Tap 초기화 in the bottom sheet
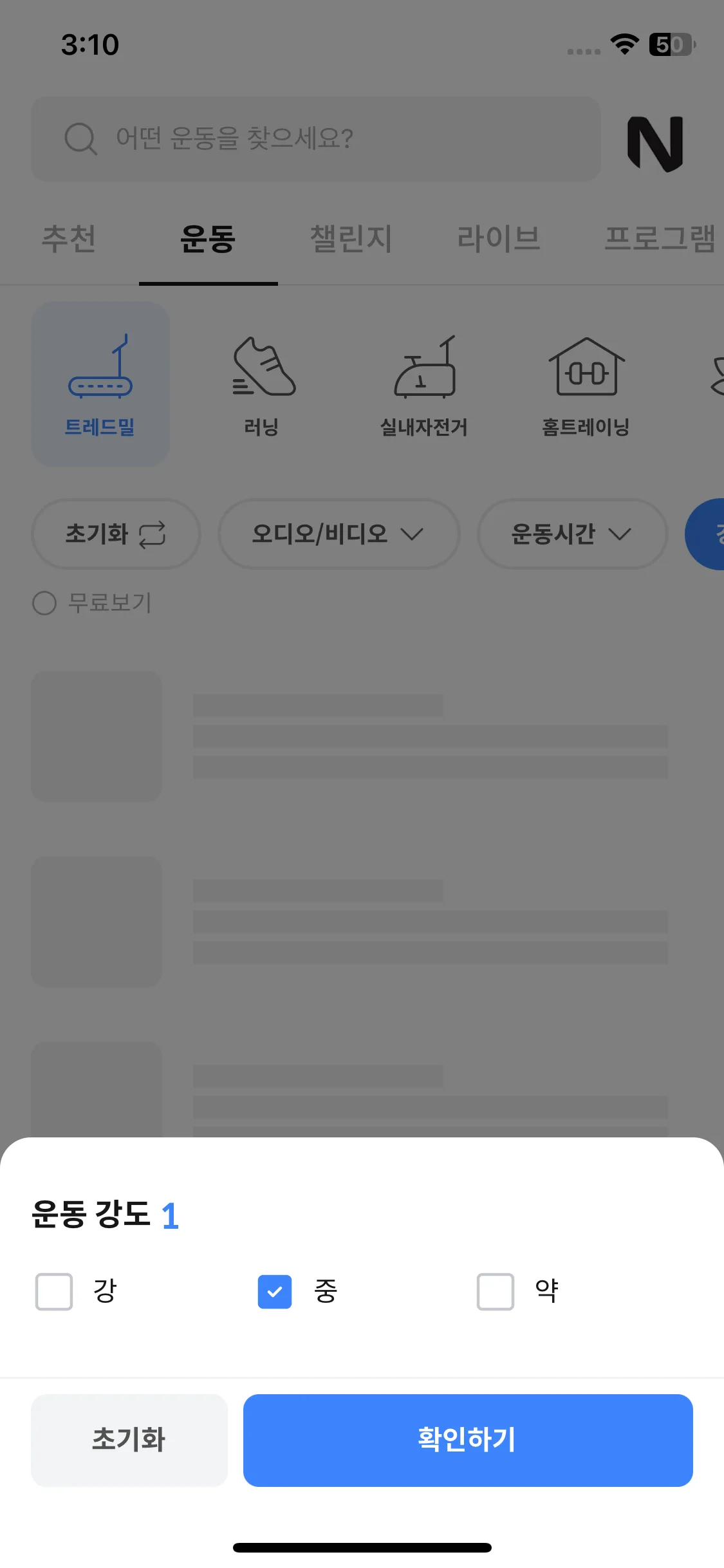724x1568 pixels. click(129, 1440)
